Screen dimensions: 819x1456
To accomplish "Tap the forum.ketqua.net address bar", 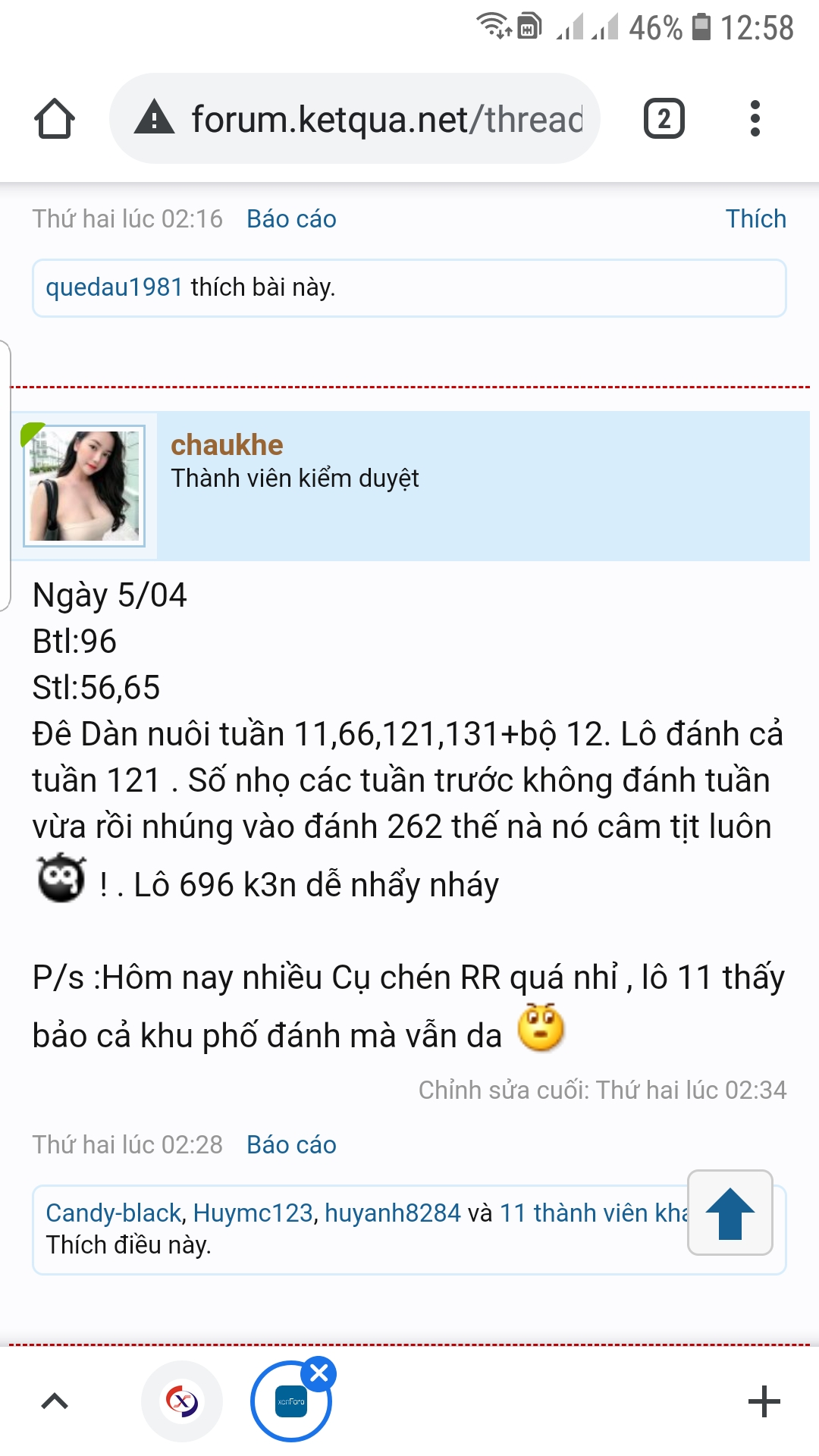I will [355, 119].
